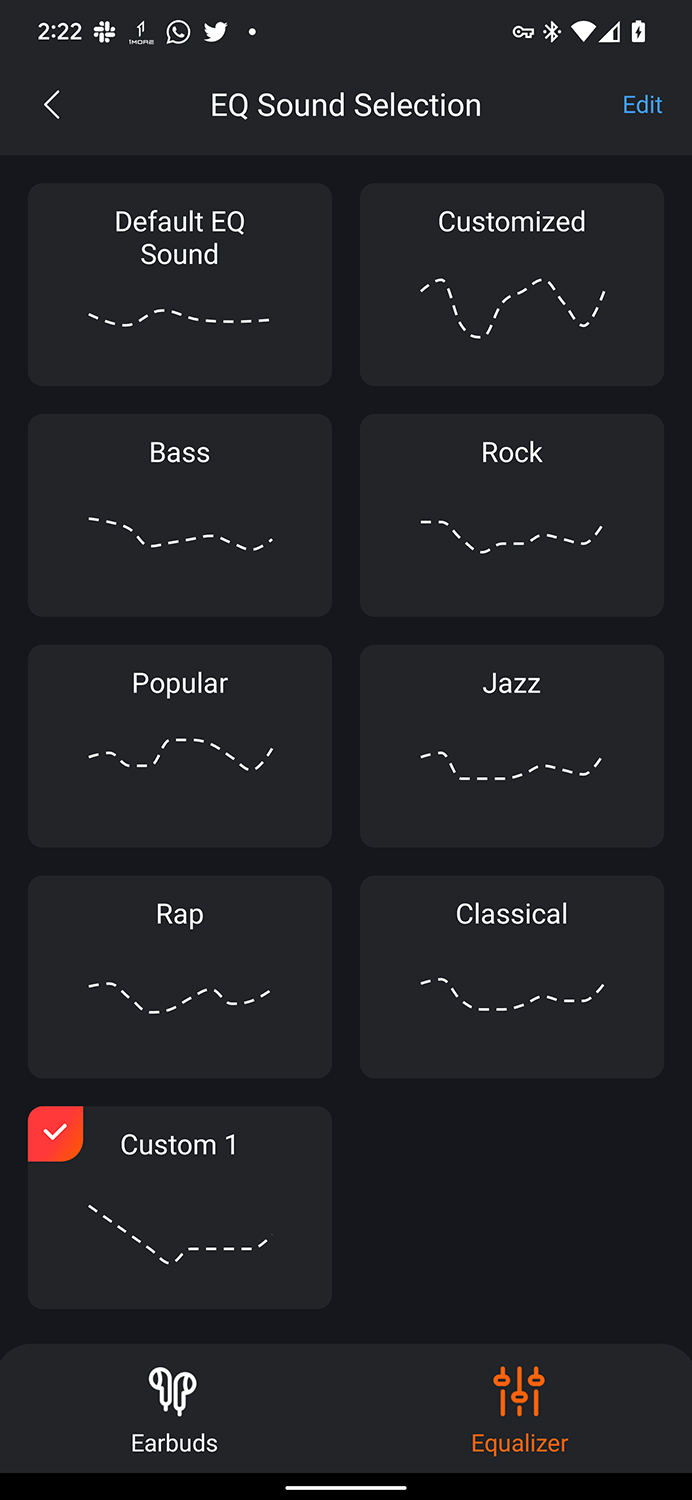Apply the Rock EQ preset
Image resolution: width=692 pixels, height=1500 pixels.
[512, 515]
